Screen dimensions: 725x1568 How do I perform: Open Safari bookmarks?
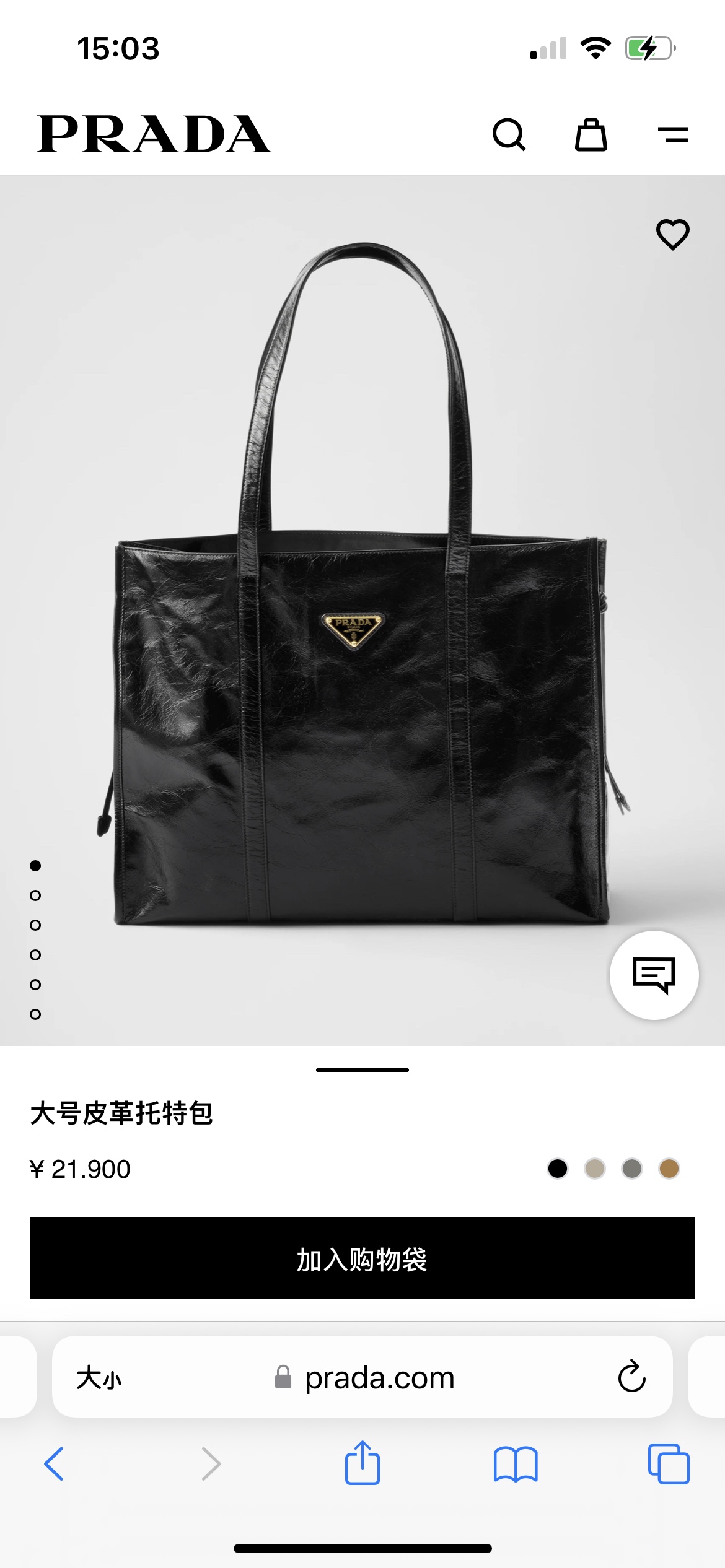tap(516, 1464)
